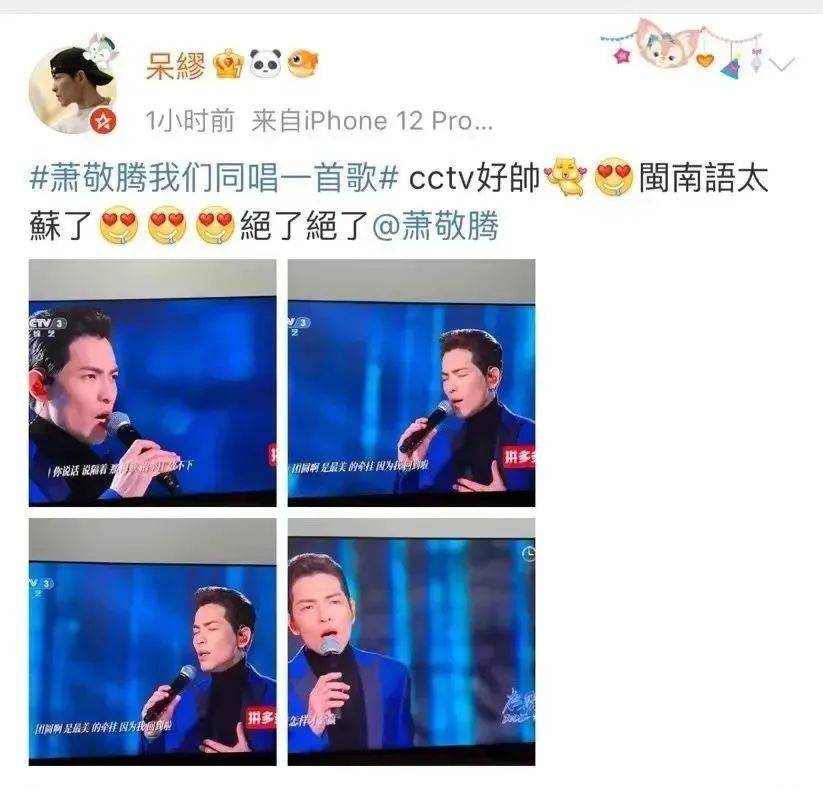The image size is (823, 790).
Task: Open fourth photo of singer in blue jacket
Action: 411,641
